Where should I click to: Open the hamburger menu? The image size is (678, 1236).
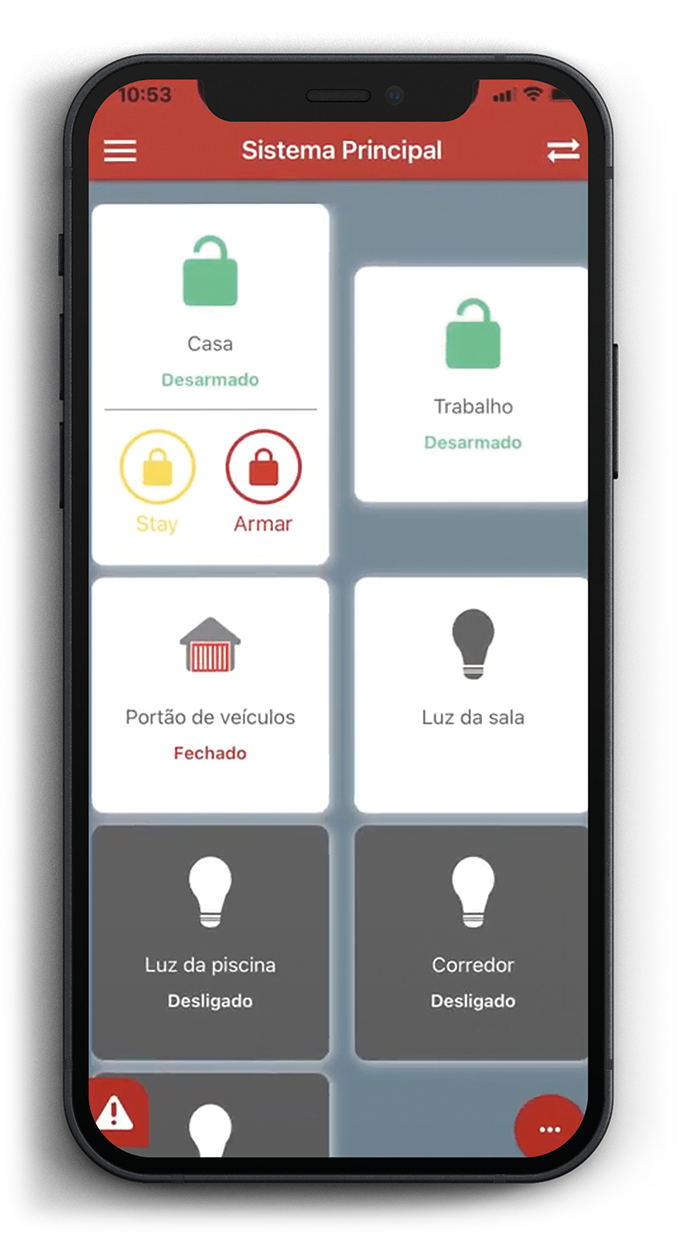(121, 151)
